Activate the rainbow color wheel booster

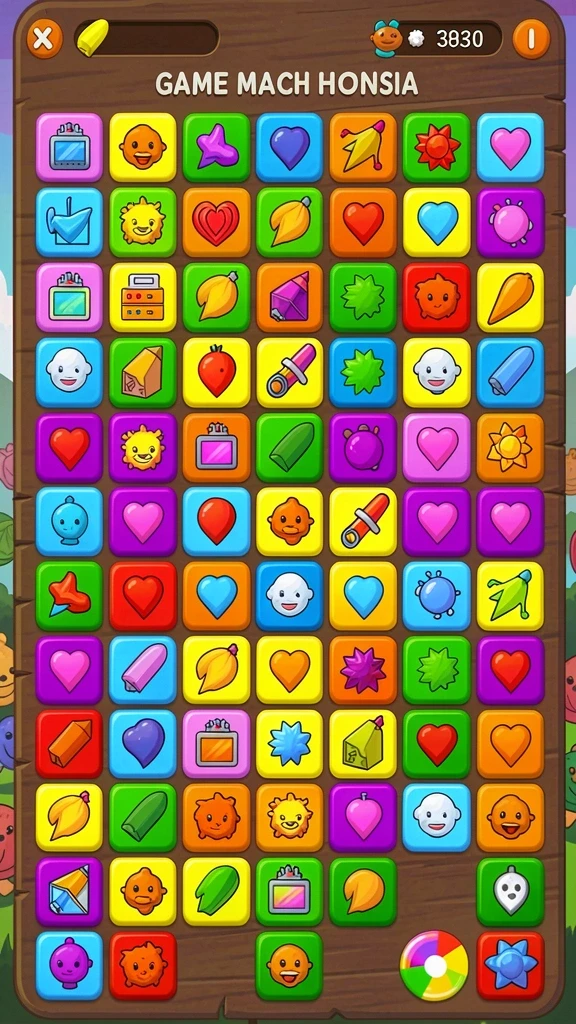[x=434, y=966]
